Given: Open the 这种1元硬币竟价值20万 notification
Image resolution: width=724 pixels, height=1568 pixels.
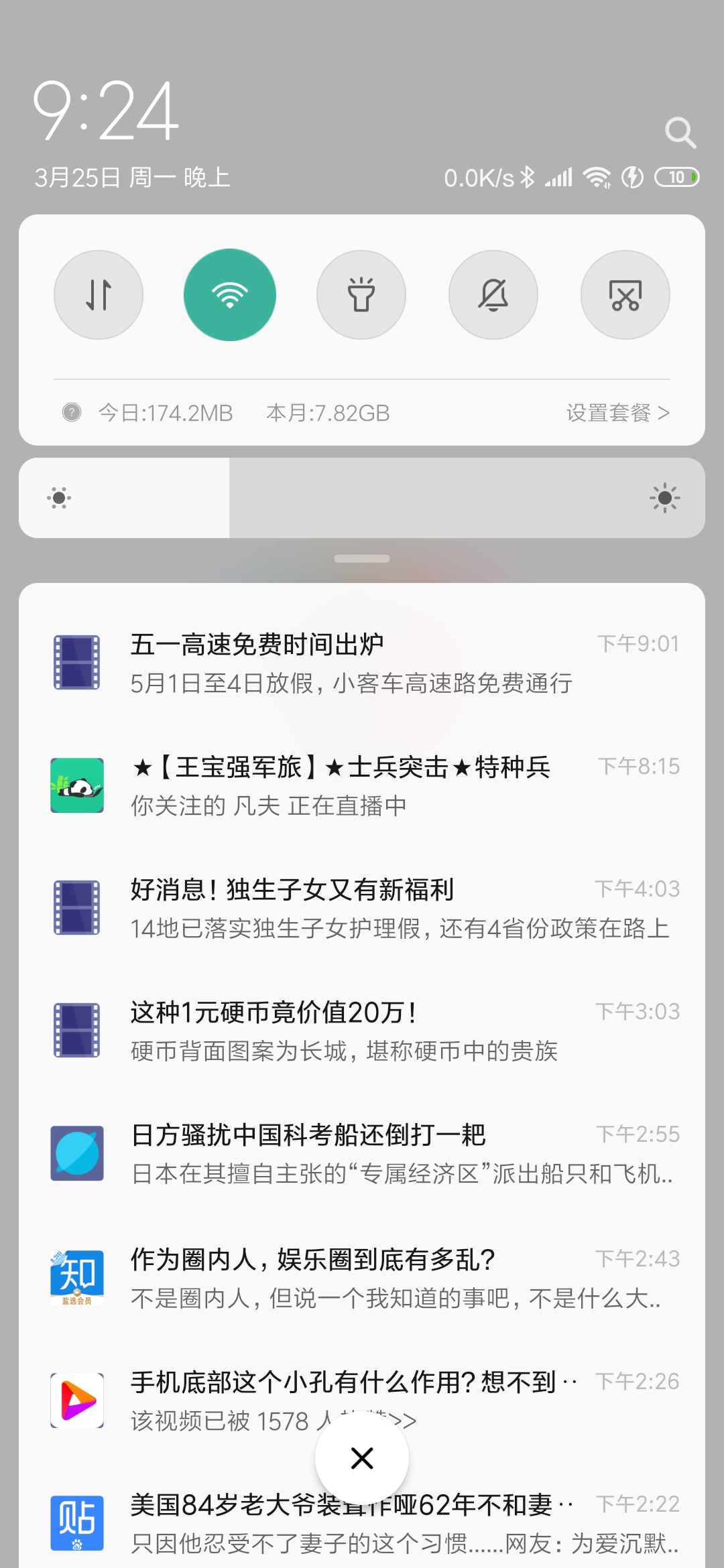Looking at the screenshot, I should pyautogui.click(x=362, y=1031).
